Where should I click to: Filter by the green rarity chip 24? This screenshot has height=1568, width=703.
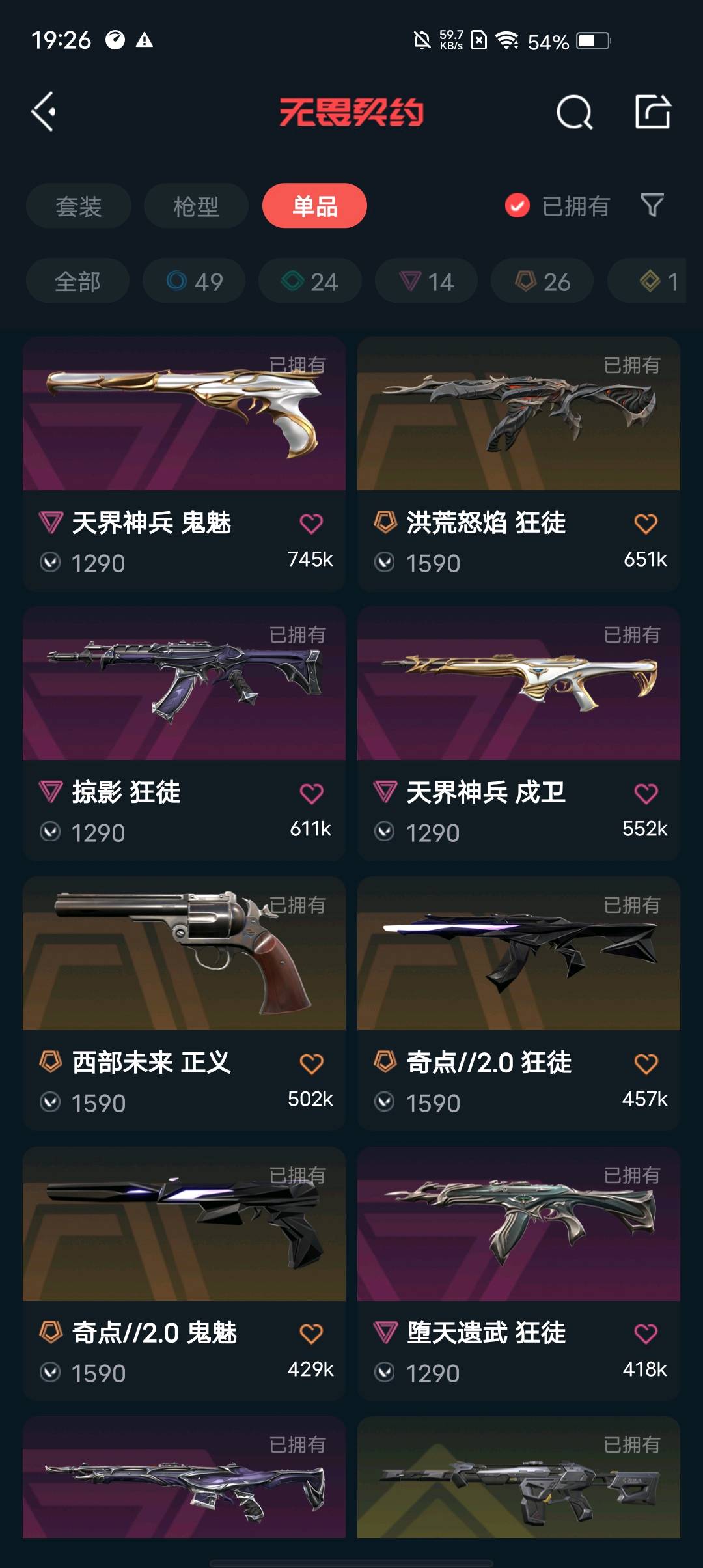[x=310, y=281]
